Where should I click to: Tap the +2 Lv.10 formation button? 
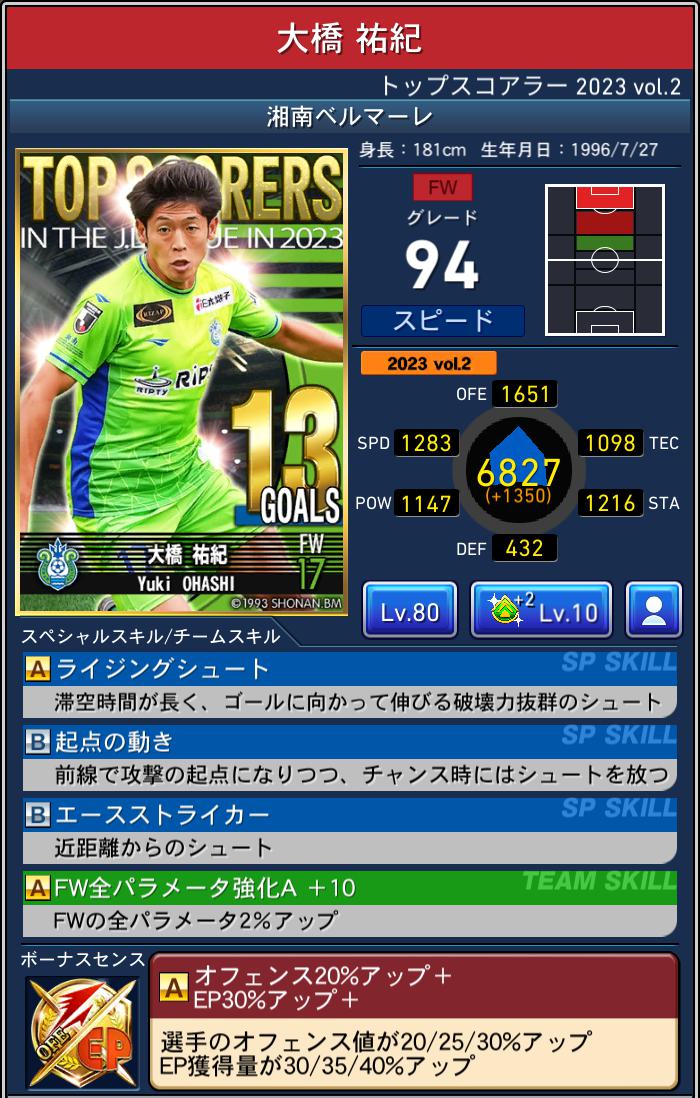tap(541, 610)
